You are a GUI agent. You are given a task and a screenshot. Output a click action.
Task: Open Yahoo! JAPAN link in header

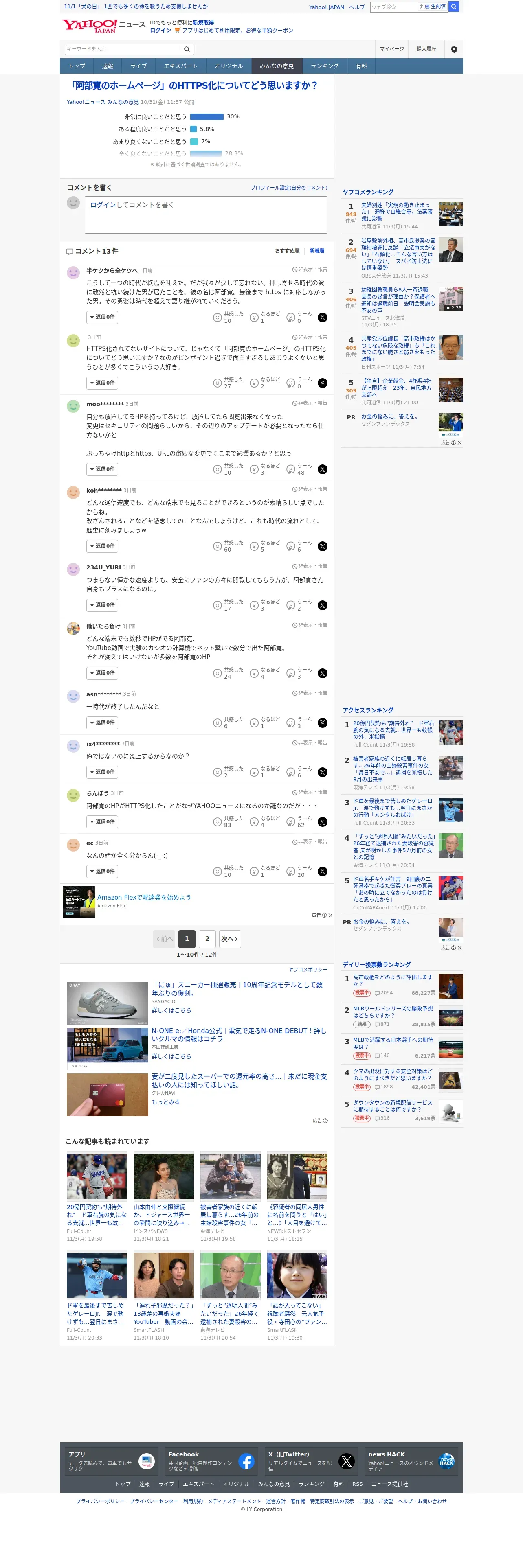(x=326, y=7)
